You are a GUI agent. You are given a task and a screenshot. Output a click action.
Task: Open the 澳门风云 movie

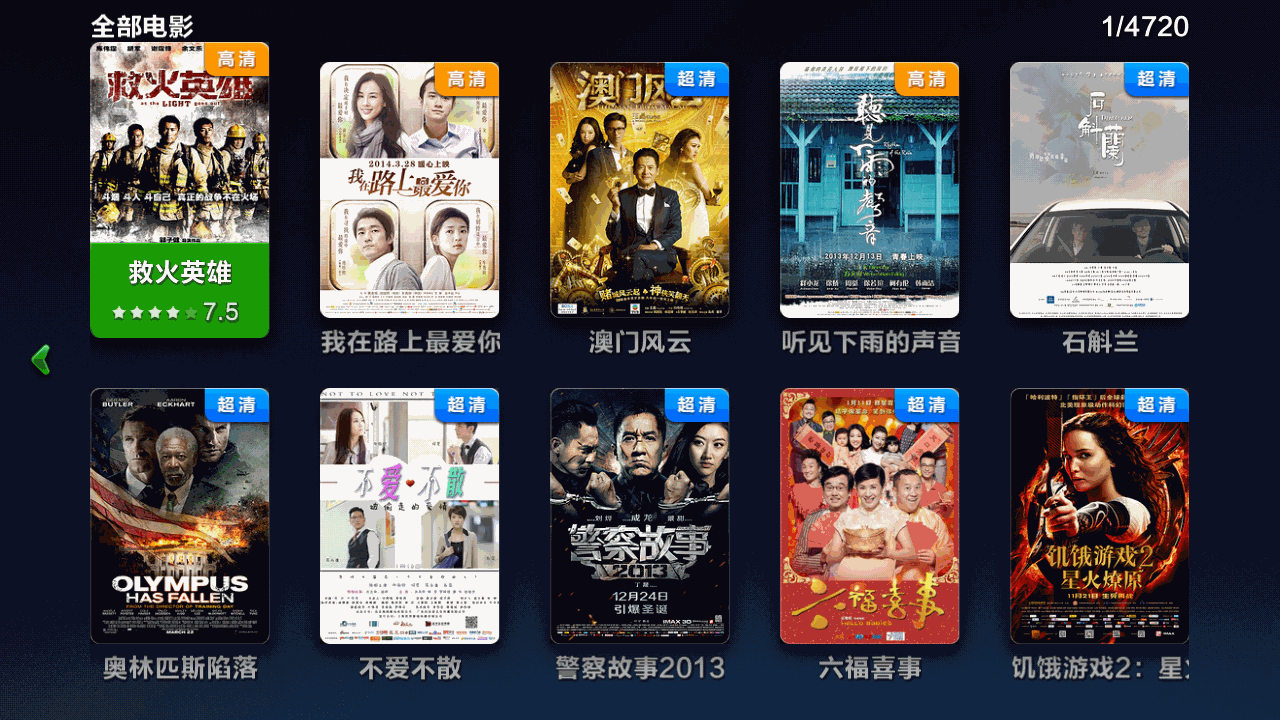pyautogui.click(x=639, y=190)
